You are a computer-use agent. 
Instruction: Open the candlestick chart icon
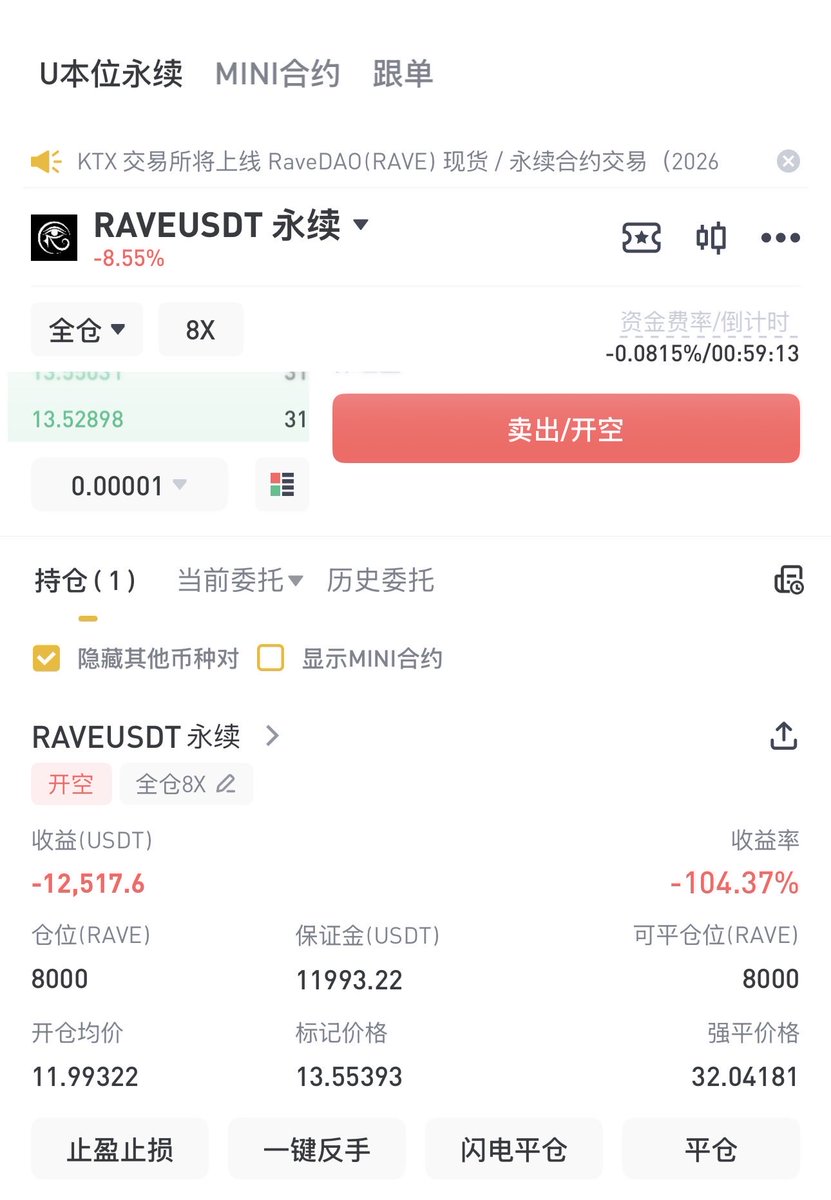pos(711,238)
